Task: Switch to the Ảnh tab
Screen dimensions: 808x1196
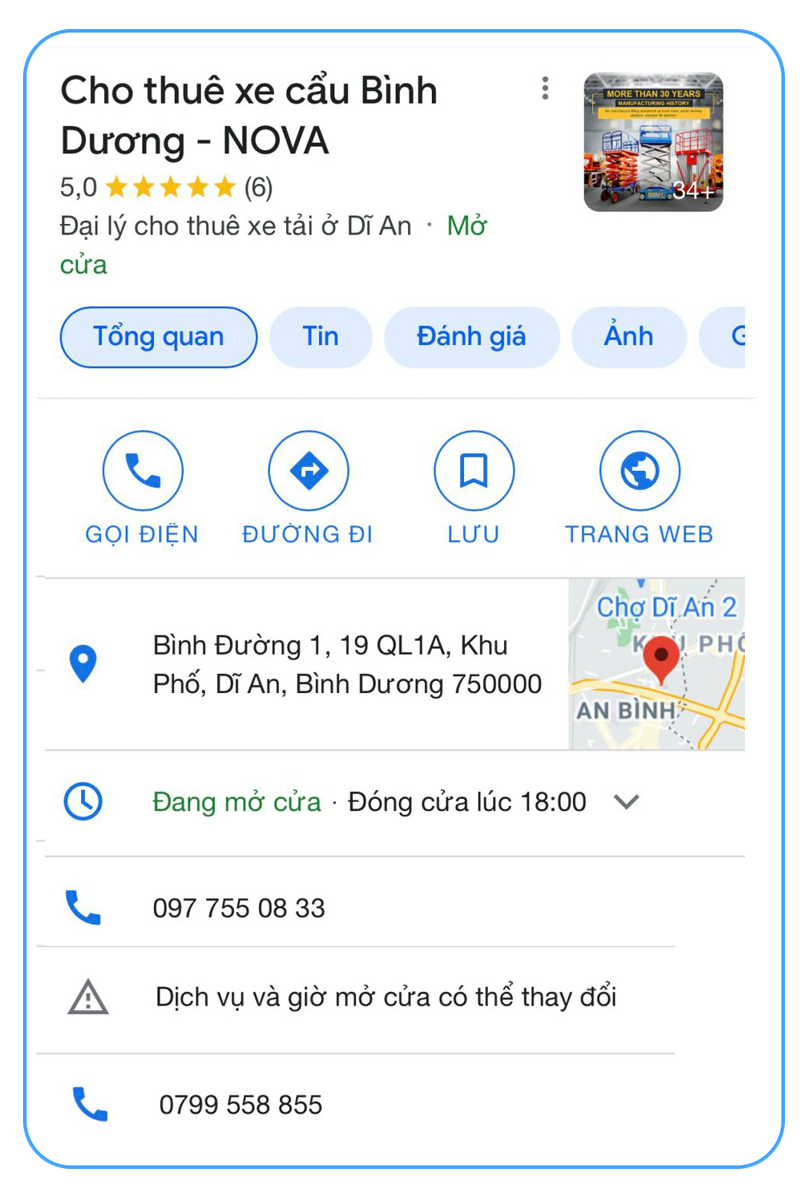Action: pyautogui.click(x=628, y=337)
